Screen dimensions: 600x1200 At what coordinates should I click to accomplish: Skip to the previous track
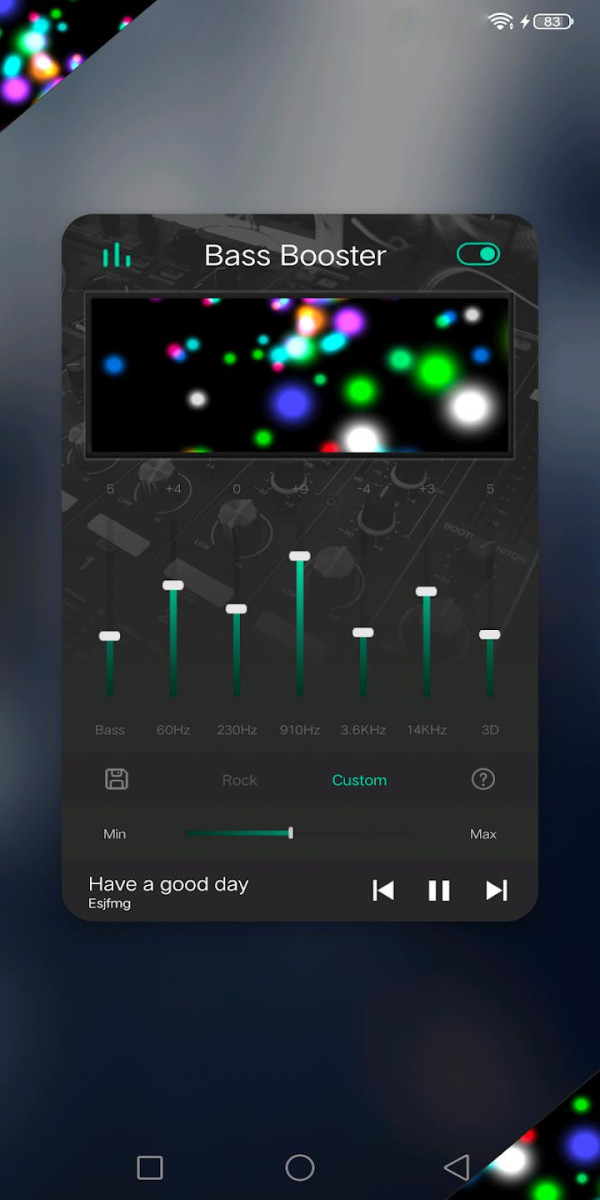coord(382,890)
